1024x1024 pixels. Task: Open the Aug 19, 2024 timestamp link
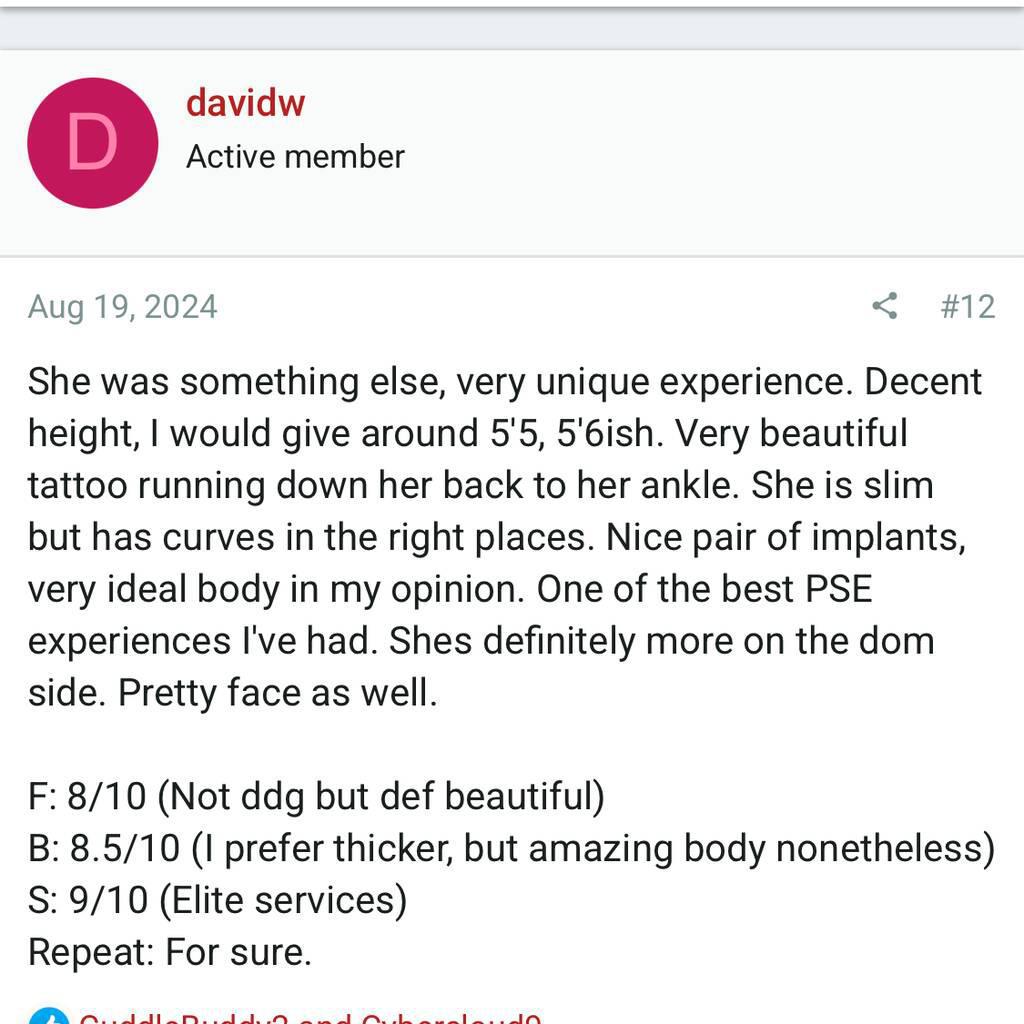pos(122,306)
